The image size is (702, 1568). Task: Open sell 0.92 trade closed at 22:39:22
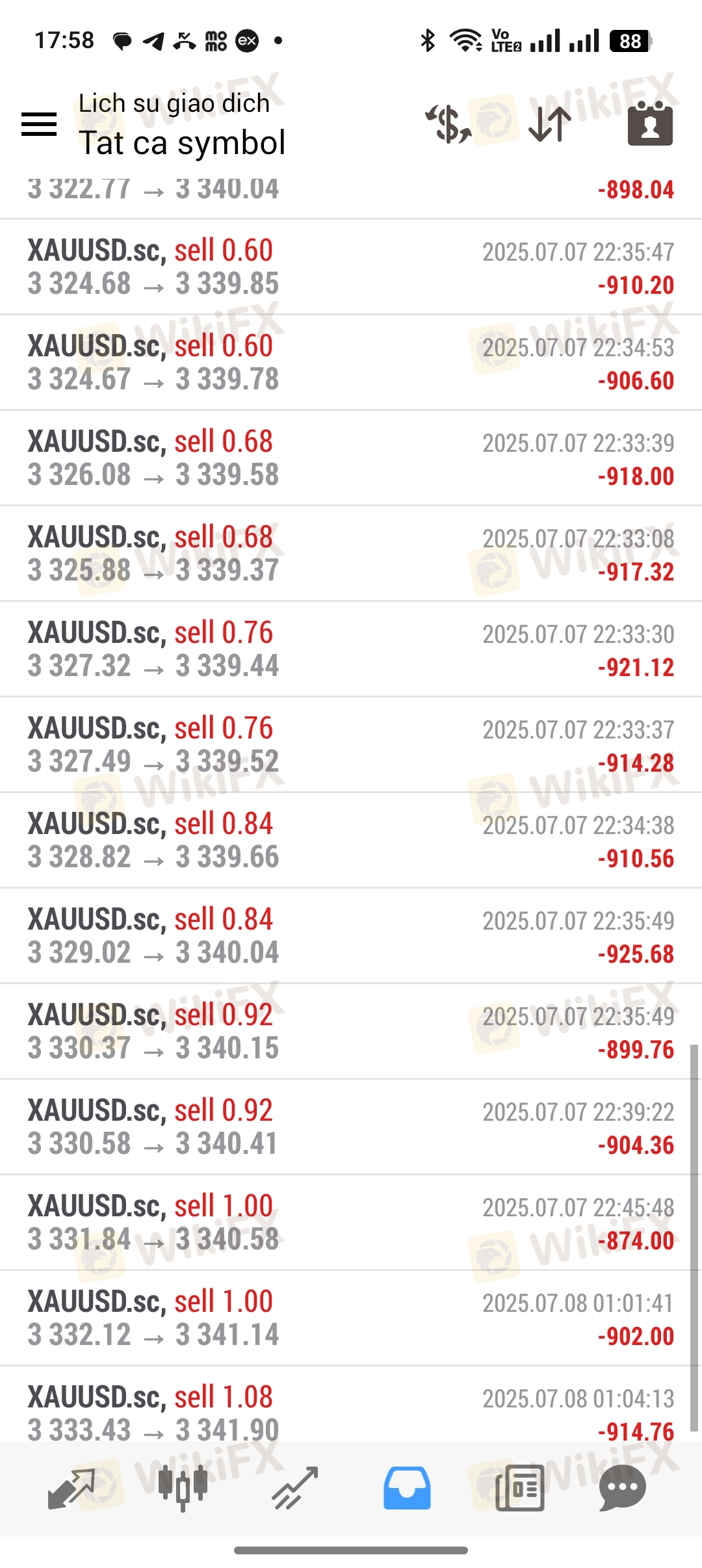pos(351,1127)
